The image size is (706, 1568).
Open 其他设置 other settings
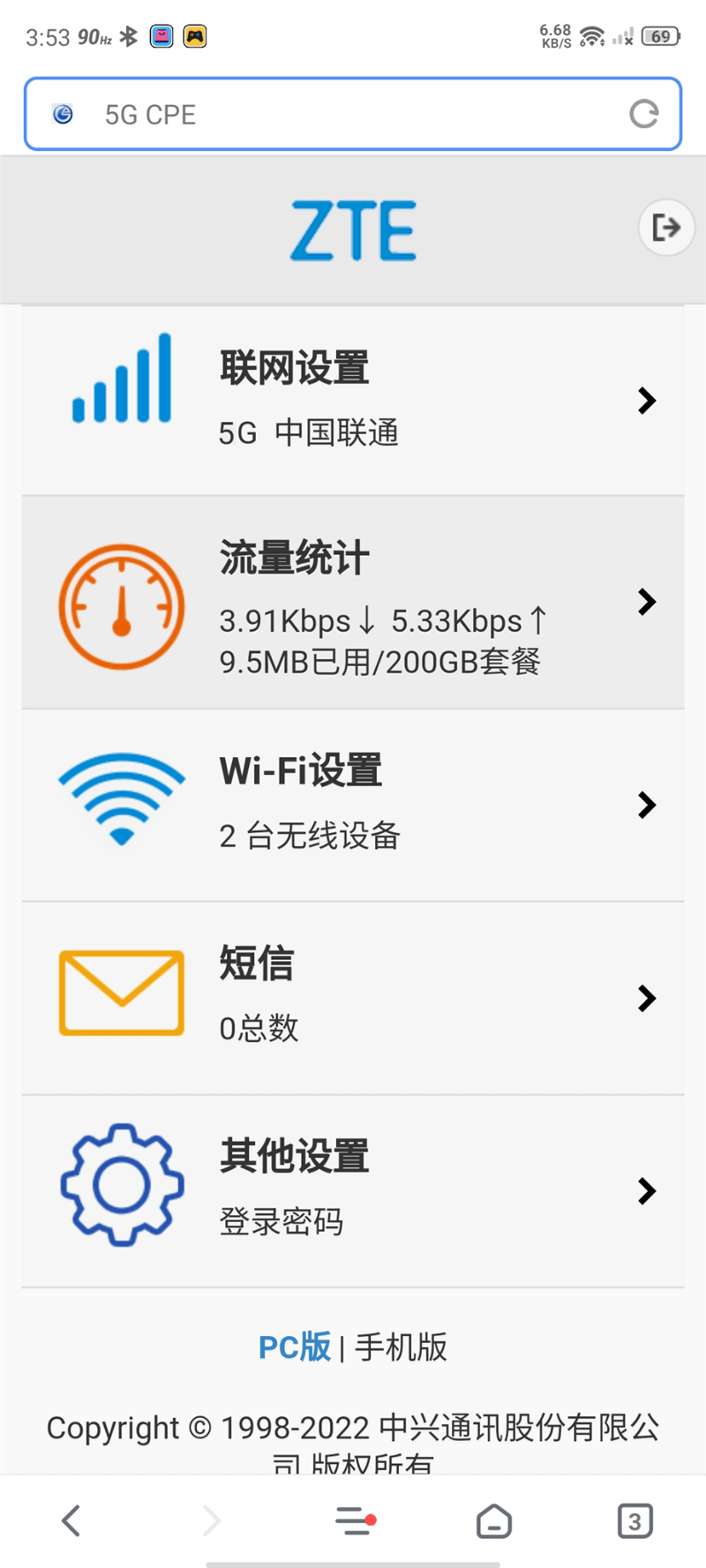353,1191
